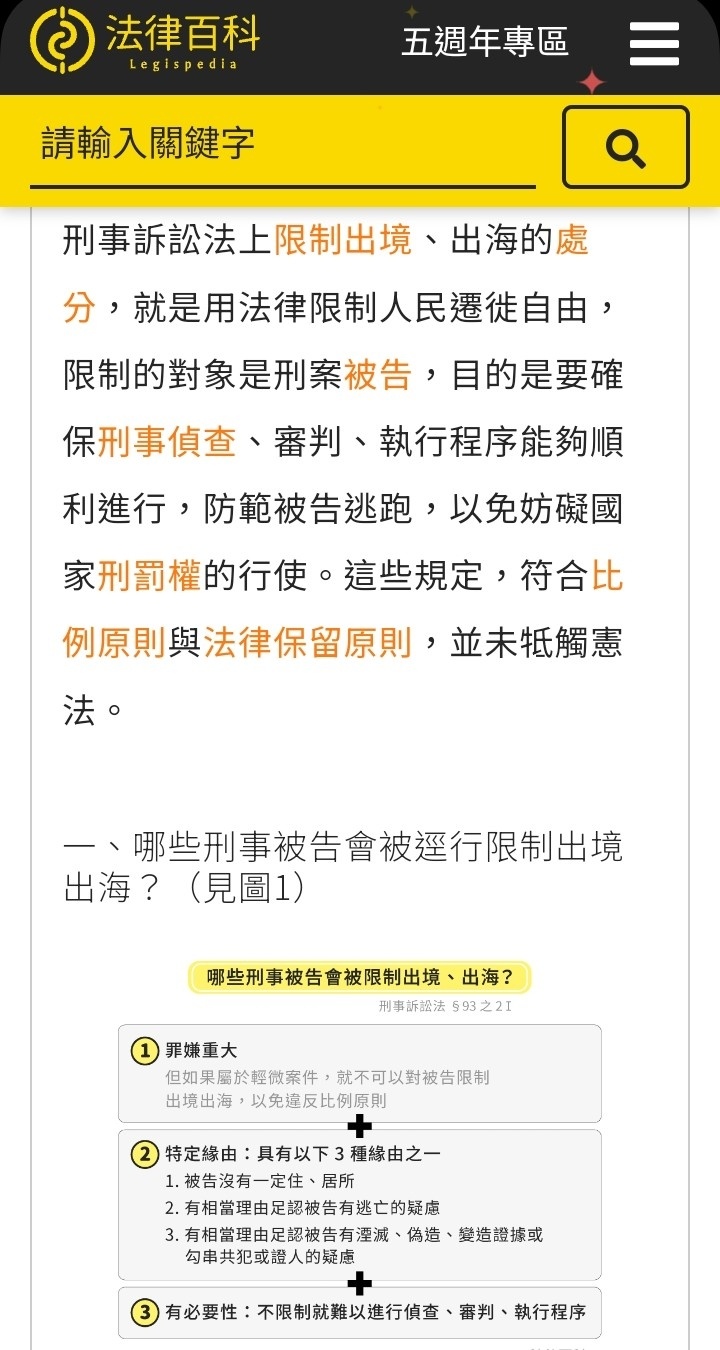
Task: Open the 處分 term link
Action: 573,240
